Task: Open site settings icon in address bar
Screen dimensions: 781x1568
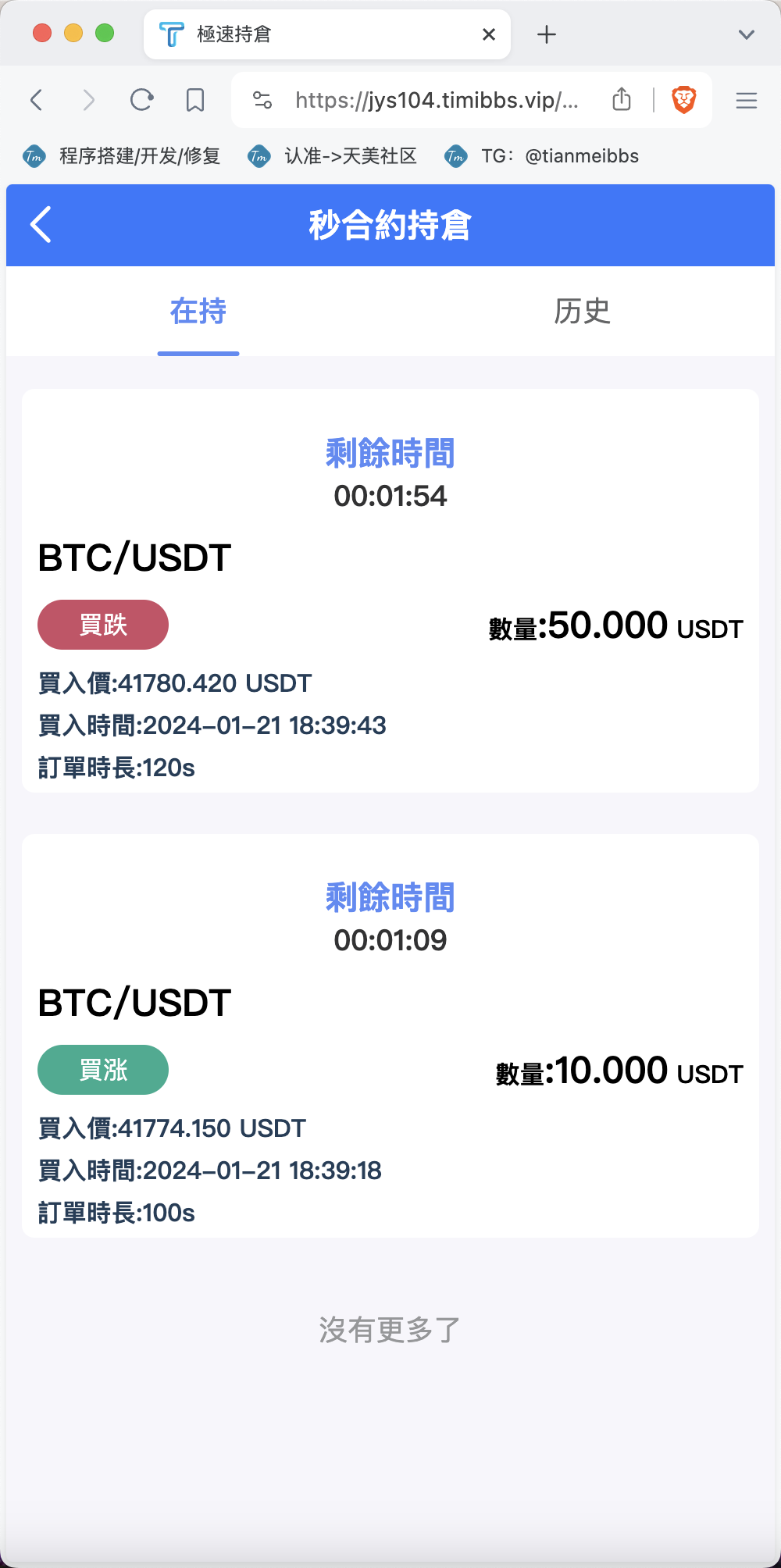Action: tap(262, 100)
